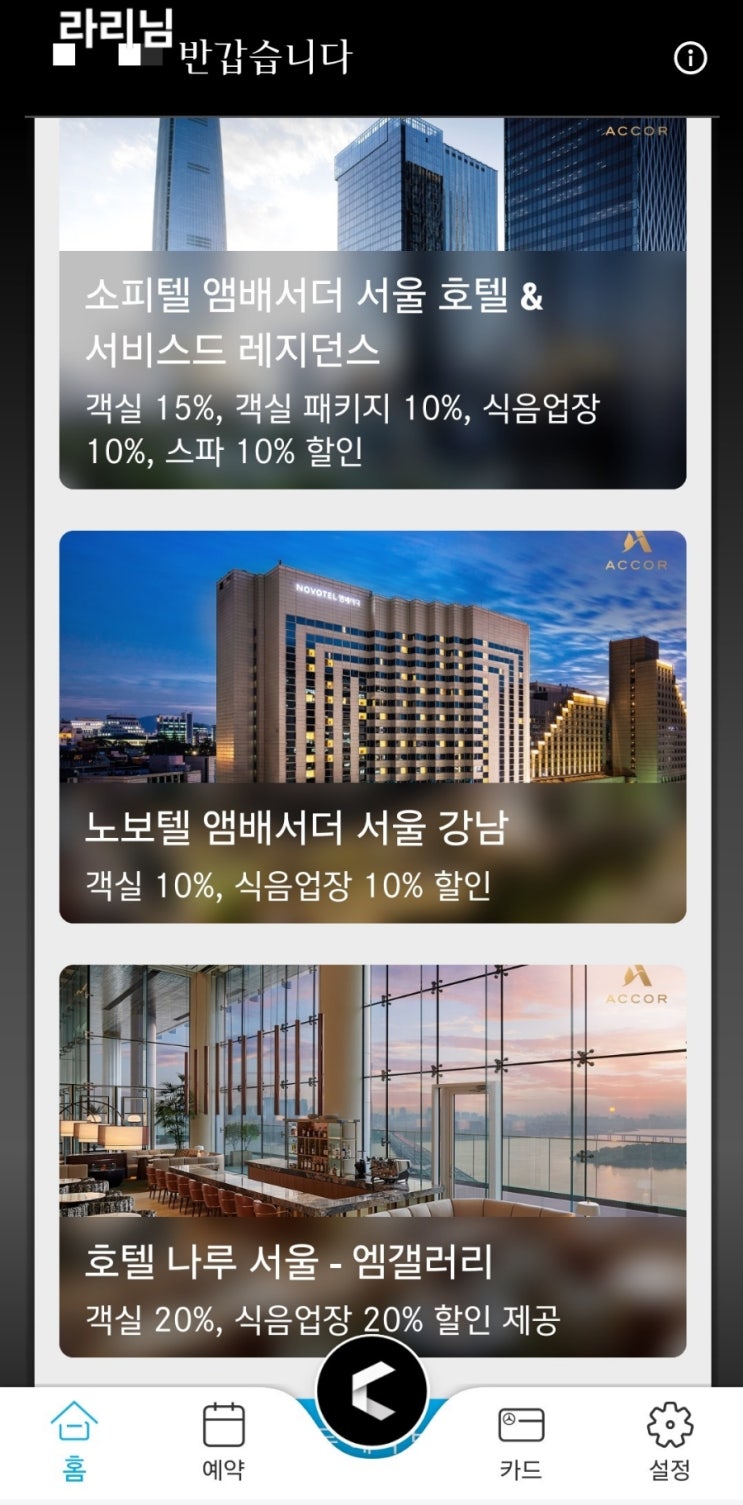Switch to the 카드 tab
743x1505 pixels.
521,1441
